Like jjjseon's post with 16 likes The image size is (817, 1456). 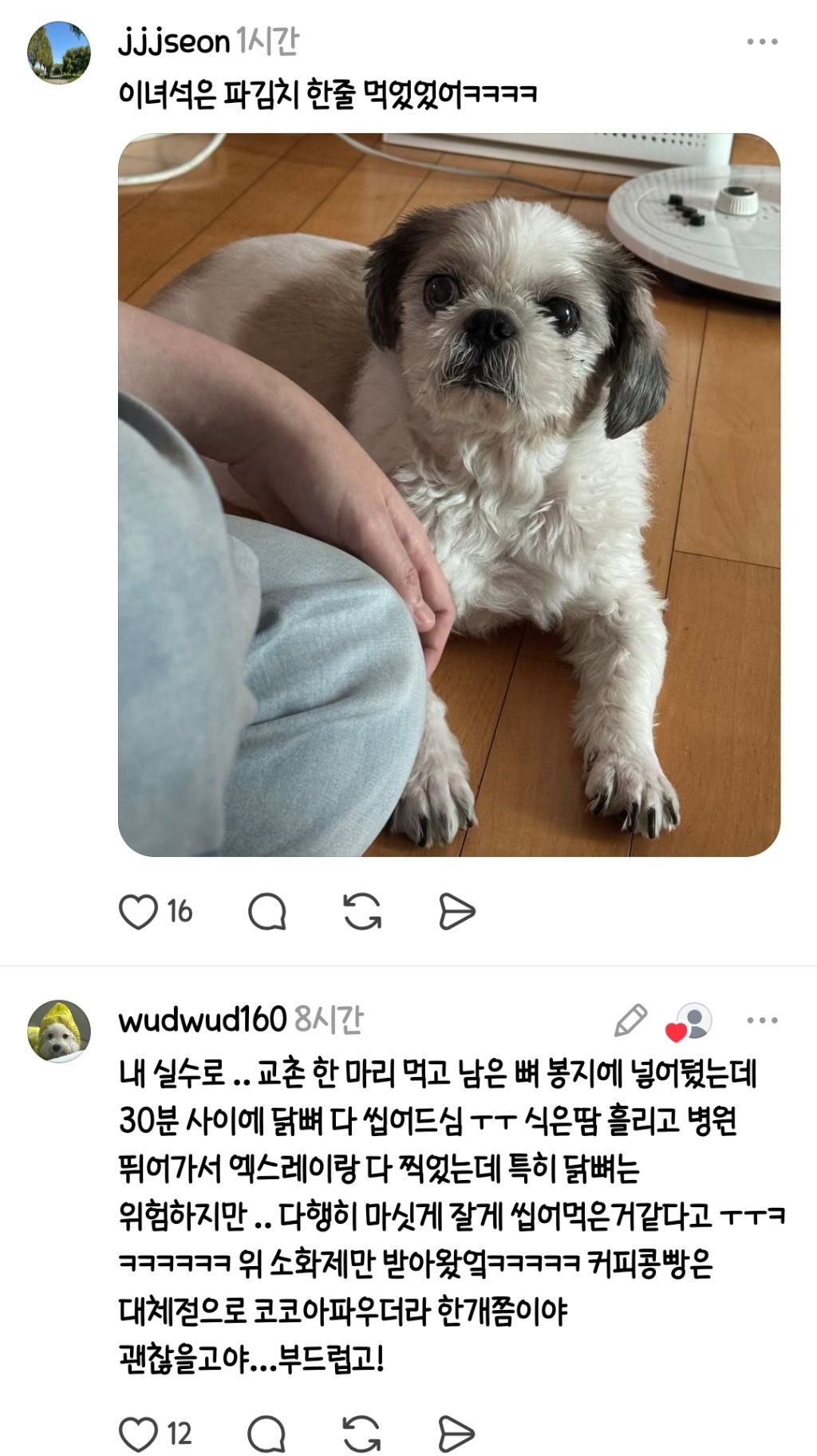138,912
